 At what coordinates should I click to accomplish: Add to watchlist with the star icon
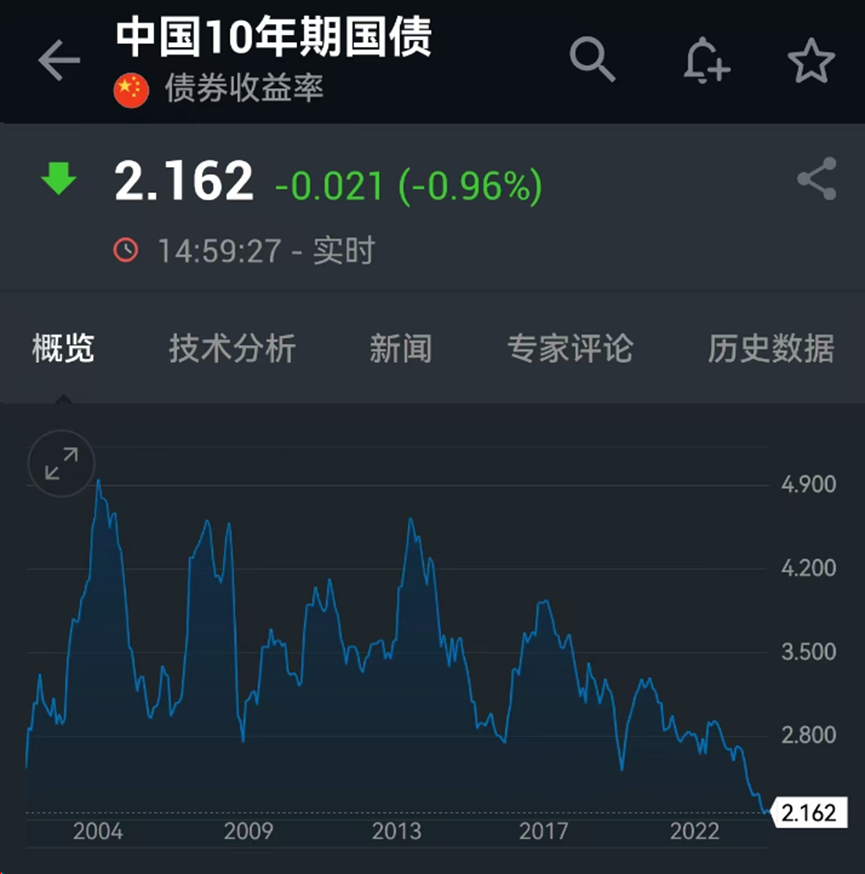click(811, 62)
